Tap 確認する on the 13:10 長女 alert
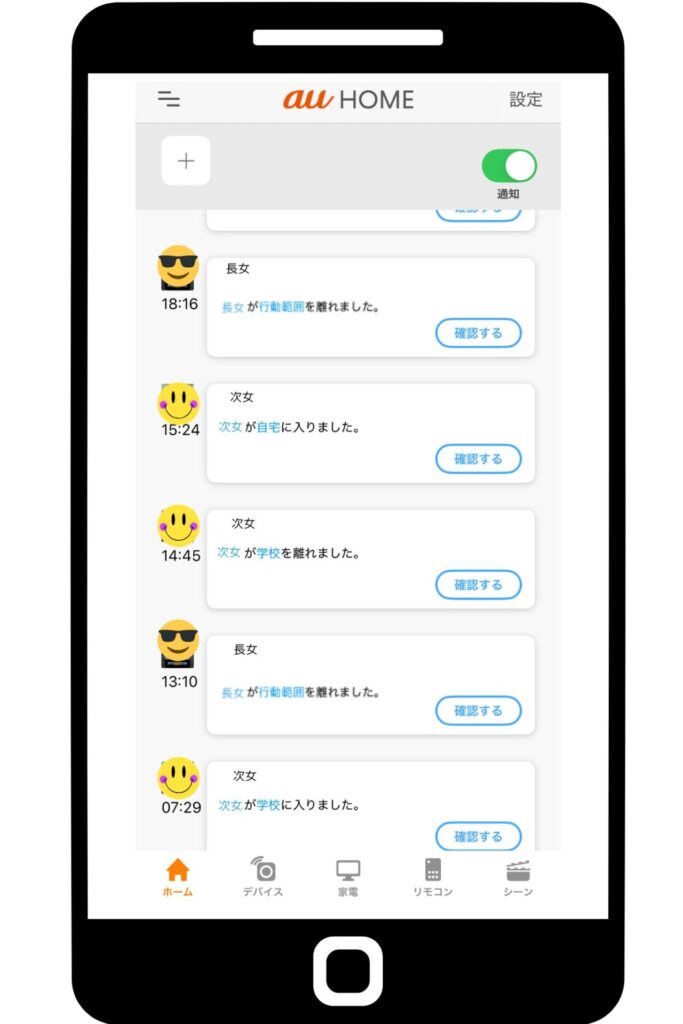The height and width of the screenshot is (1024, 683). (x=478, y=711)
